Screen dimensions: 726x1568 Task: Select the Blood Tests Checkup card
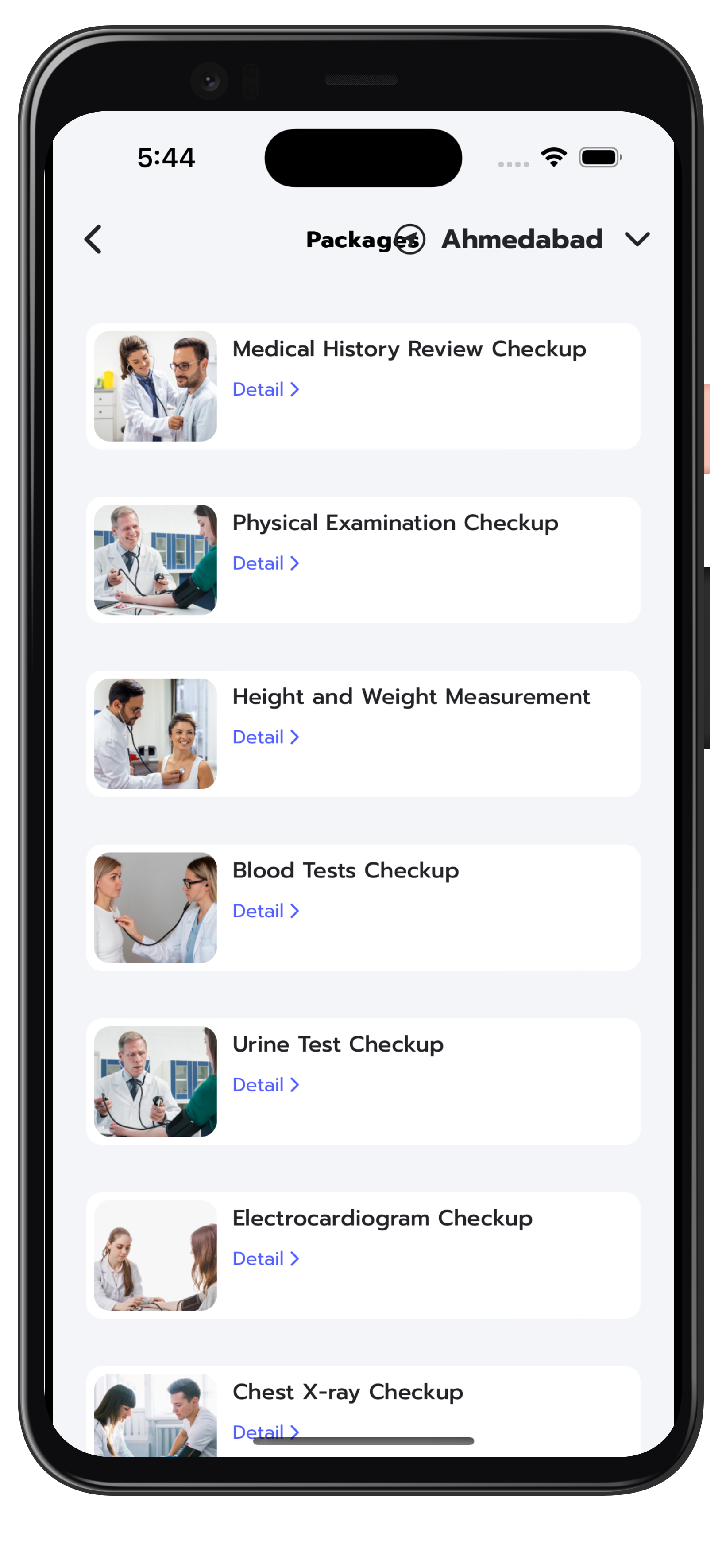[363, 908]
